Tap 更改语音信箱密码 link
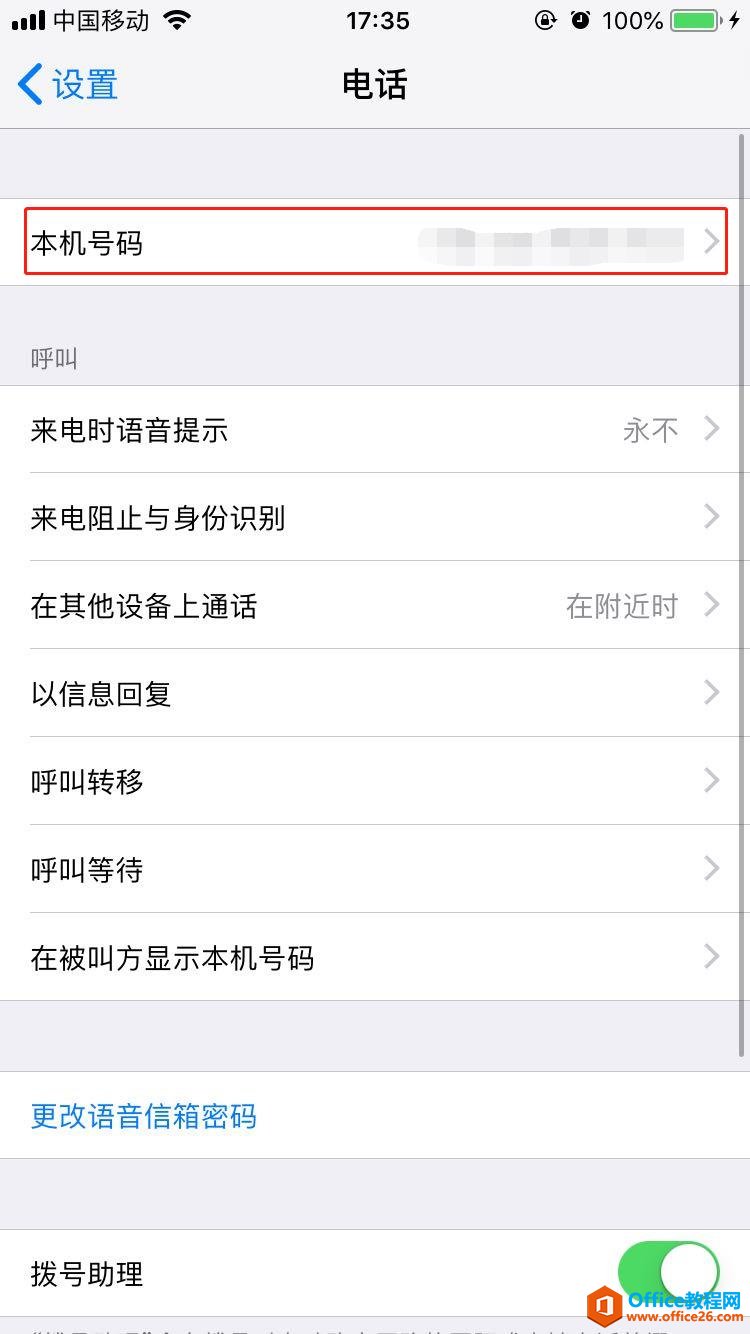This screenshot has height=1334, width=750. (x=144, y=1116)
